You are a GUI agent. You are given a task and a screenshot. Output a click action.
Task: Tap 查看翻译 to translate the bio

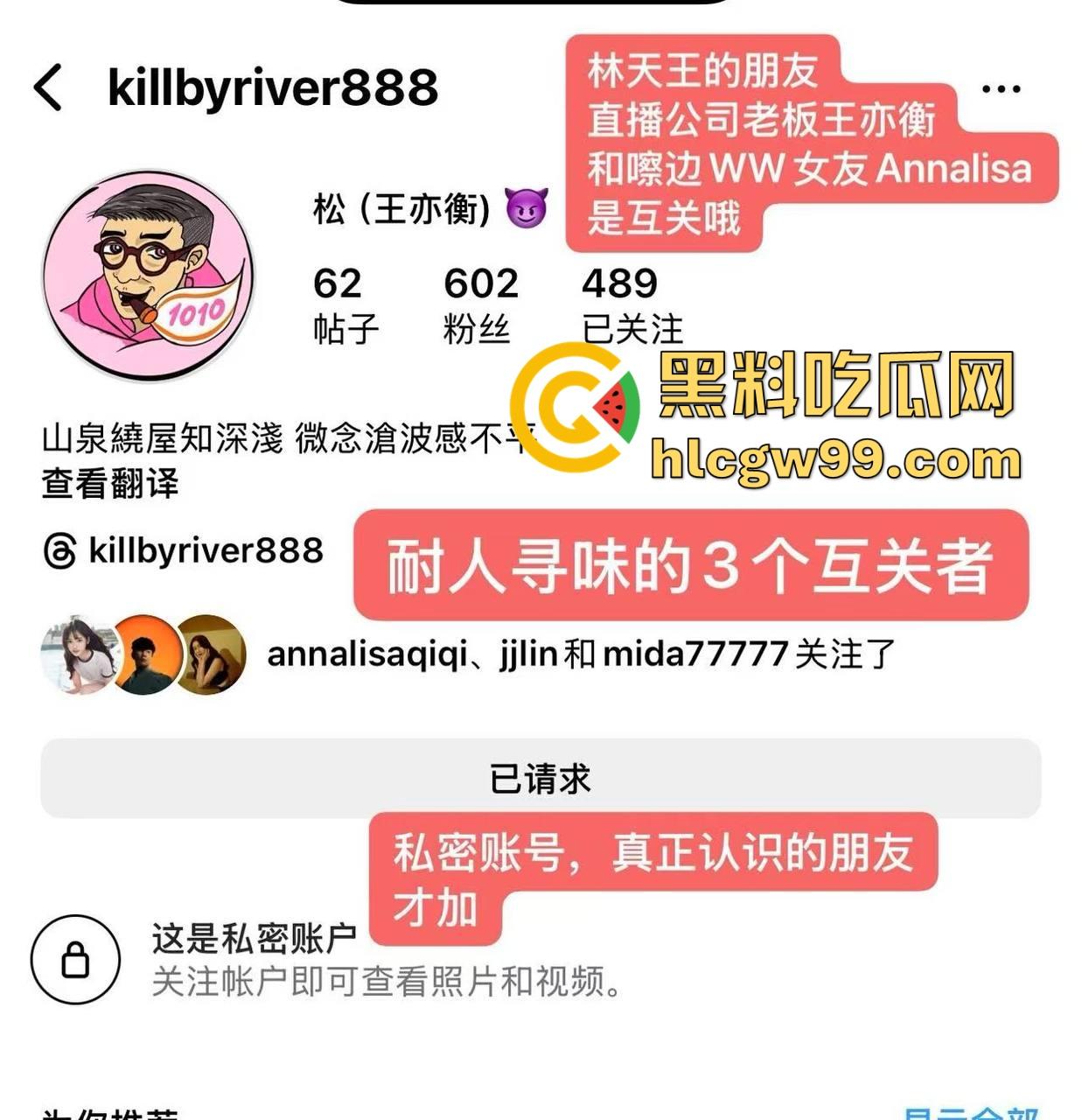click(110, 483)
